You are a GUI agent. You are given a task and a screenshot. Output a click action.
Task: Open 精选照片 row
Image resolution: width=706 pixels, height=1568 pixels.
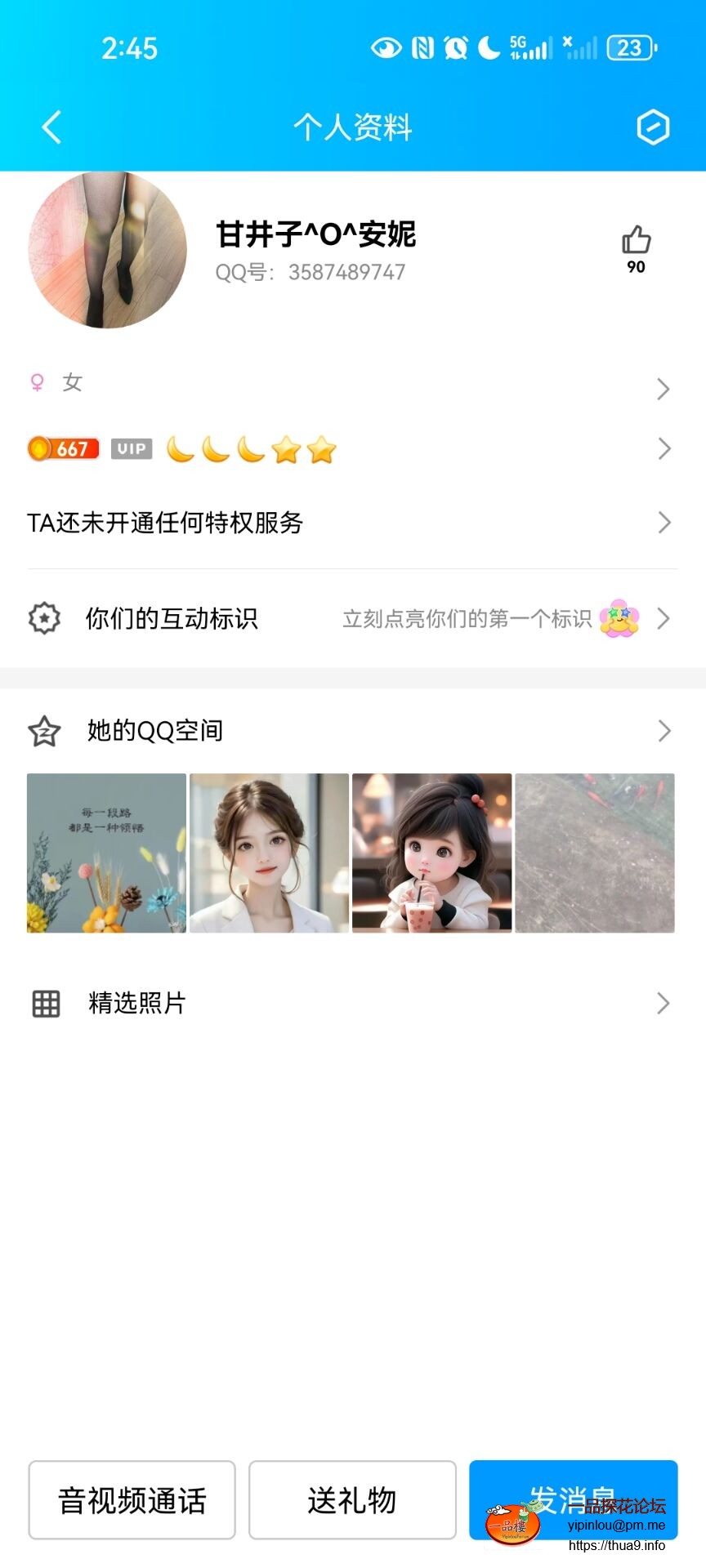pyautogui.click(x=351, y=1003)
